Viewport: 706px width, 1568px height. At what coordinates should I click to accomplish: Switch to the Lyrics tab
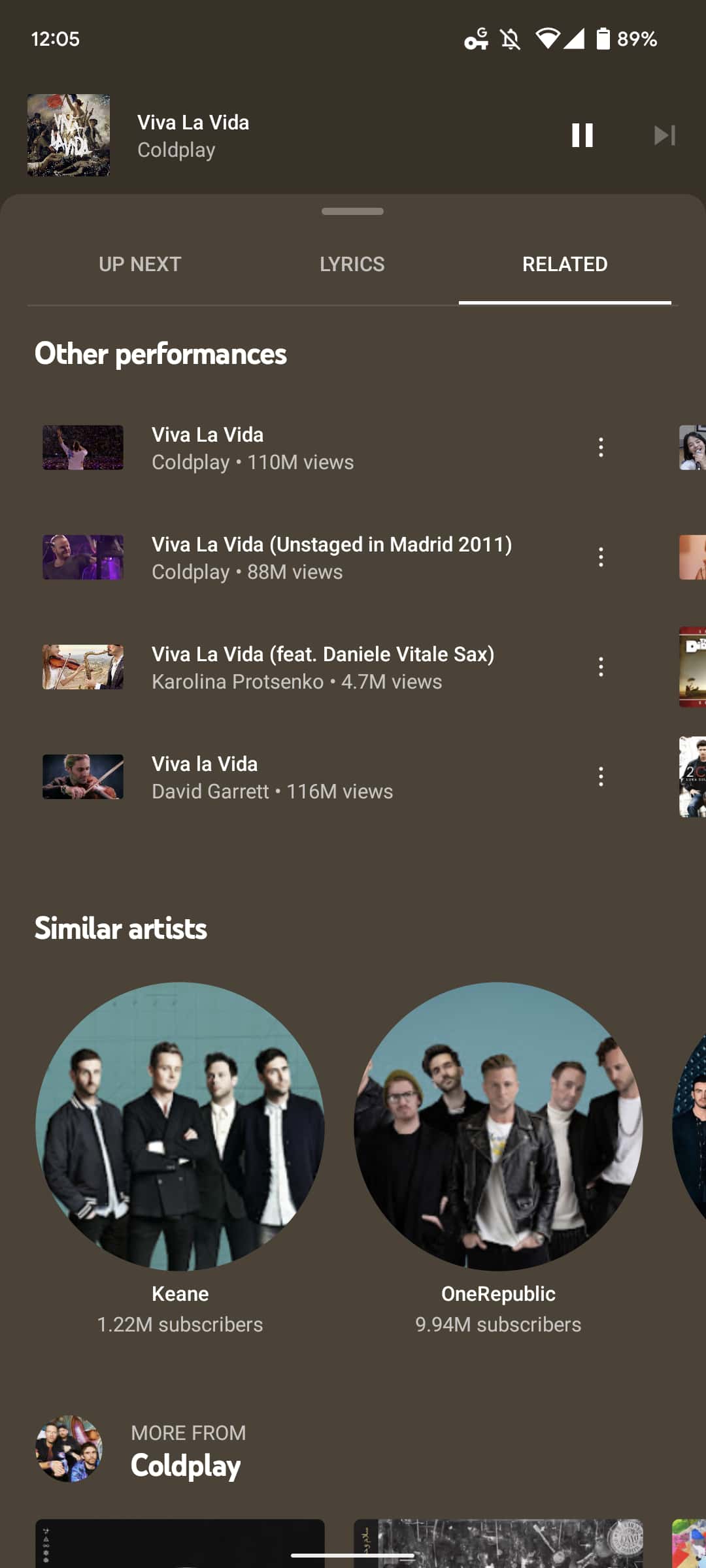(352, 264)
